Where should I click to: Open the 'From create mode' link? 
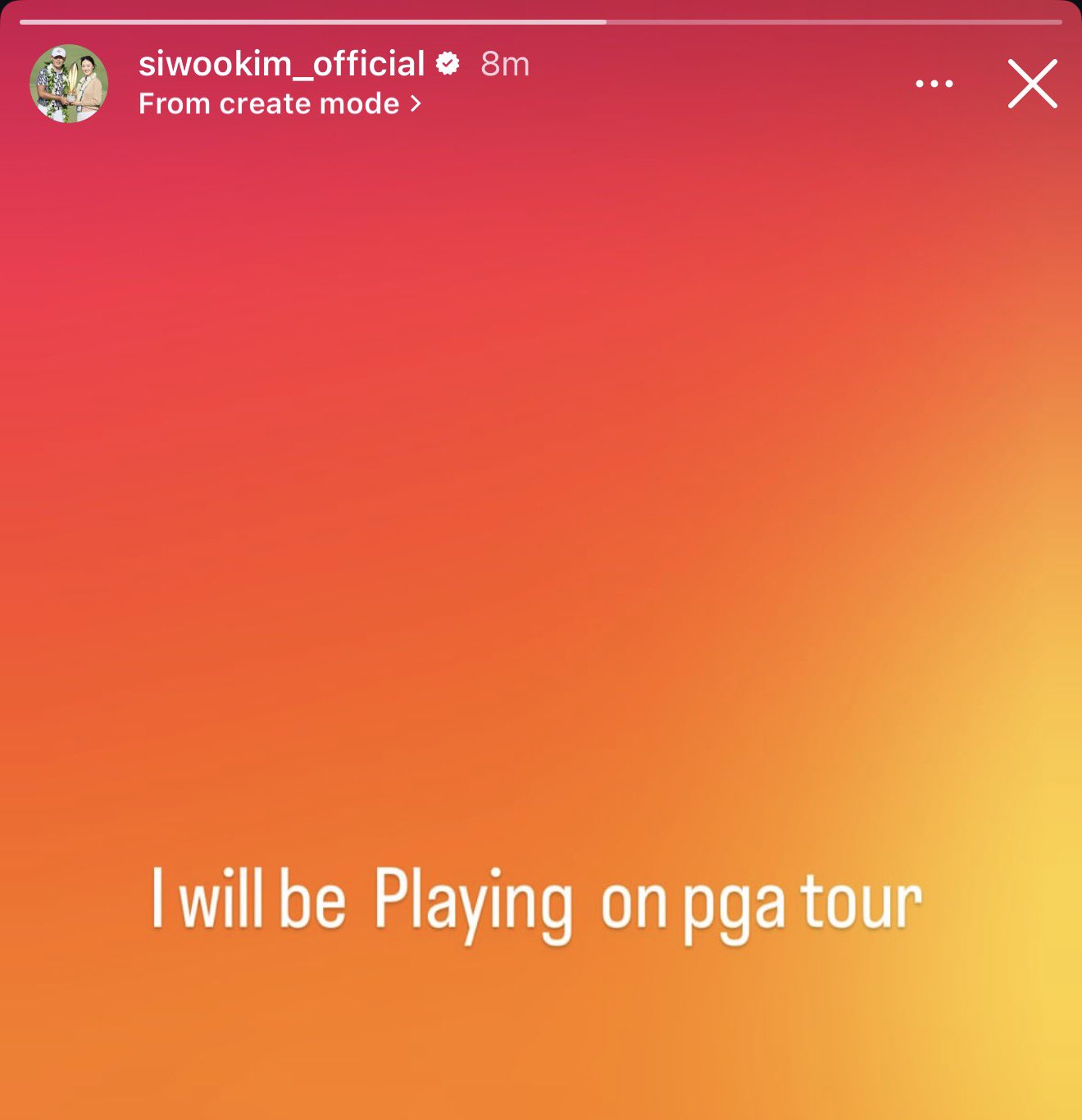[x=279, y=104]
